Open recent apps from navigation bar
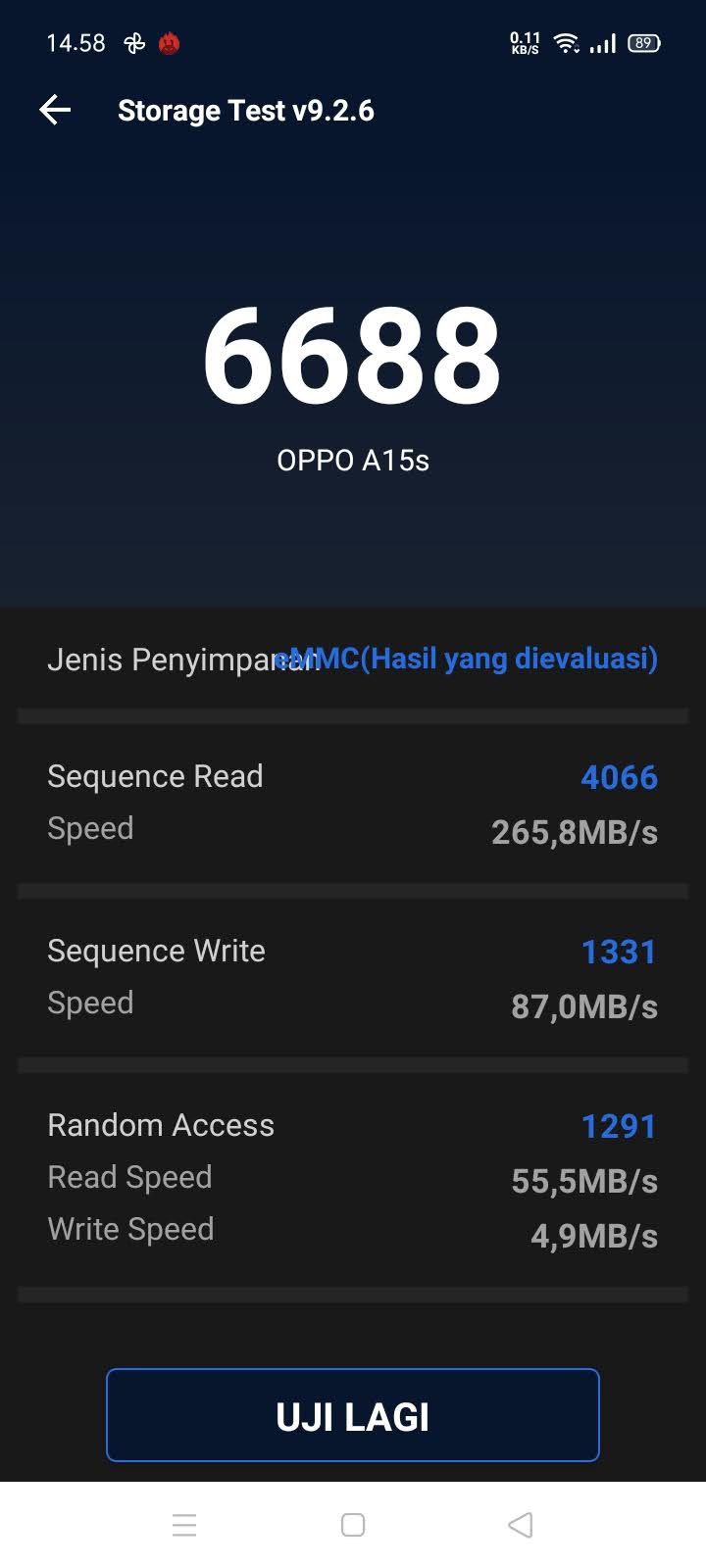 tap(184, 1525)
